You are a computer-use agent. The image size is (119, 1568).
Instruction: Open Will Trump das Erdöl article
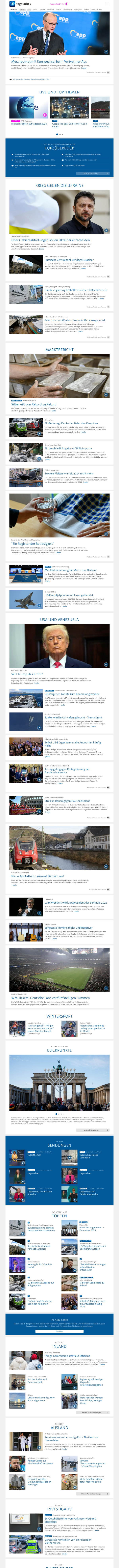pos(27,674)
